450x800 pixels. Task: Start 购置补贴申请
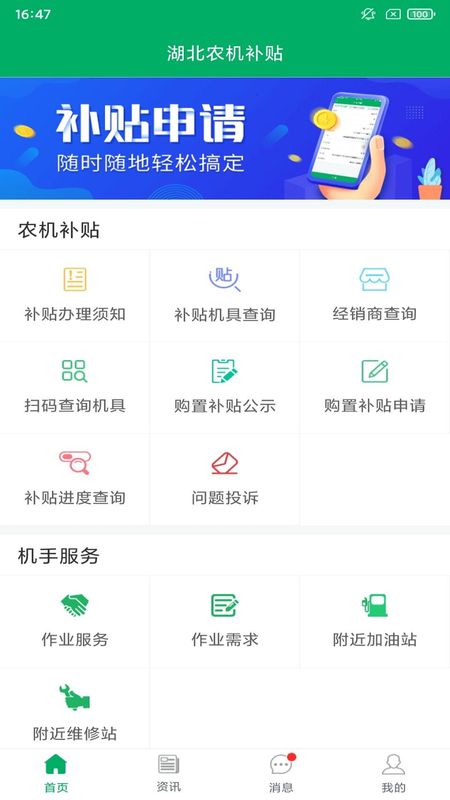point(375,388)
